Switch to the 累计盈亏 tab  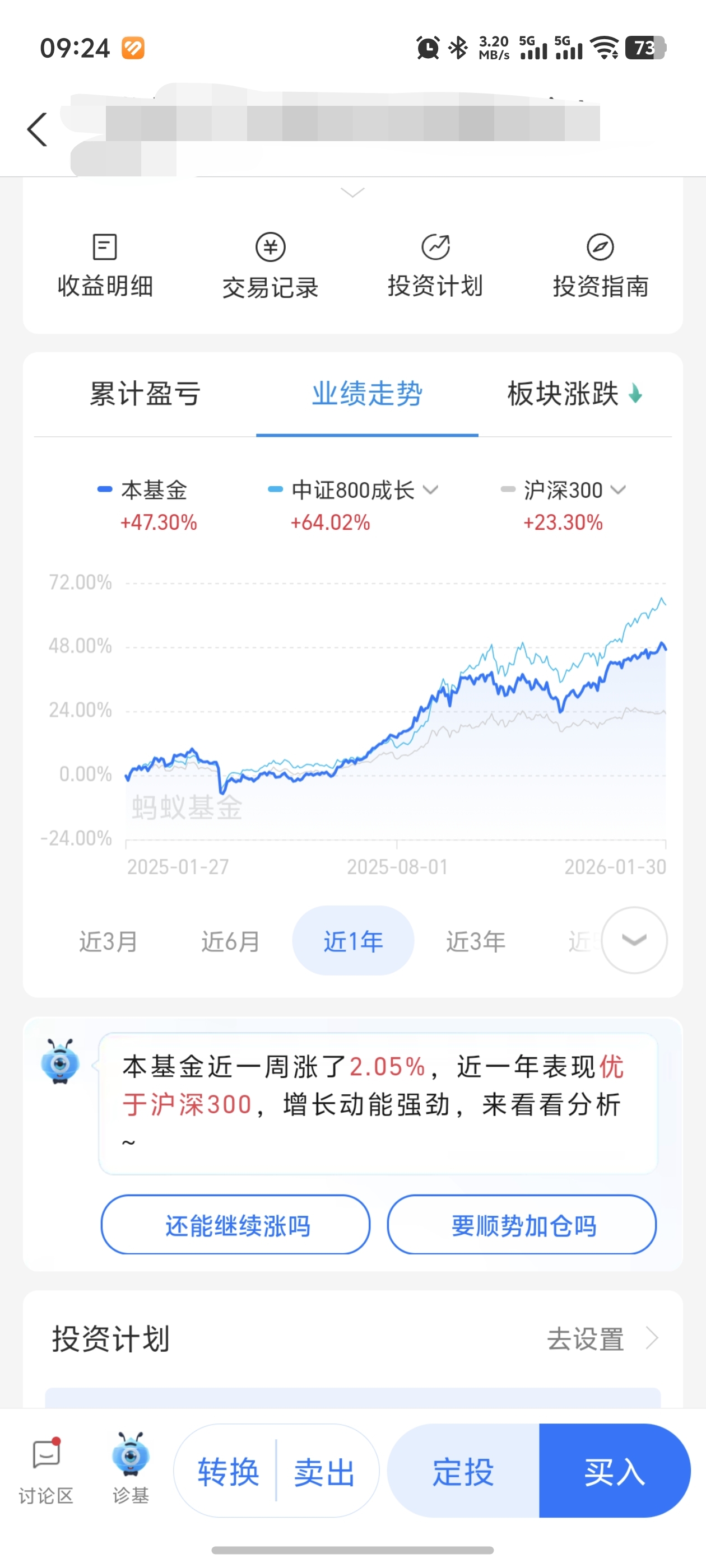tap(145, 394)
